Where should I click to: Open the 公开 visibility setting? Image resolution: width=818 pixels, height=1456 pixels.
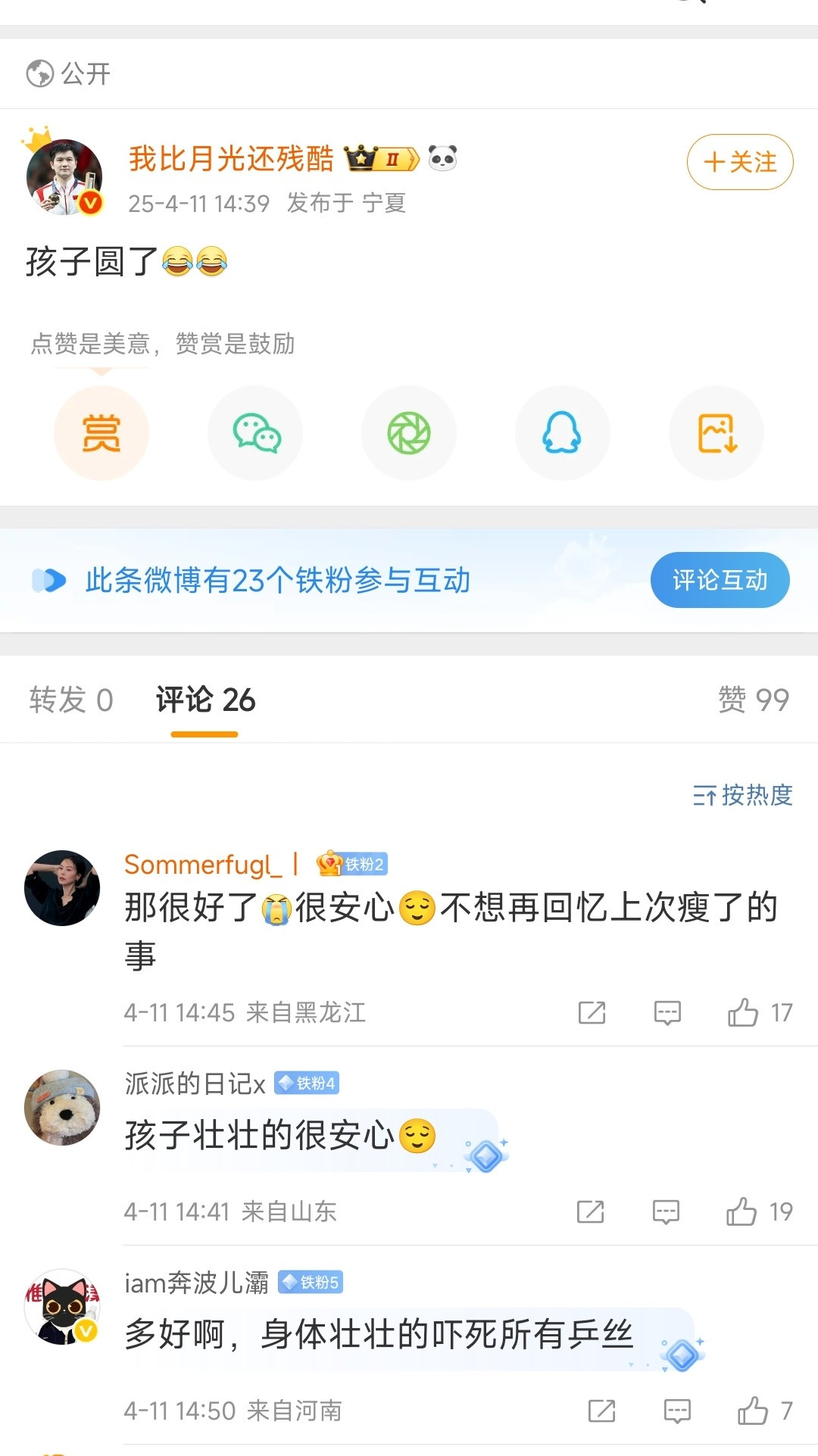coord(68,73)
